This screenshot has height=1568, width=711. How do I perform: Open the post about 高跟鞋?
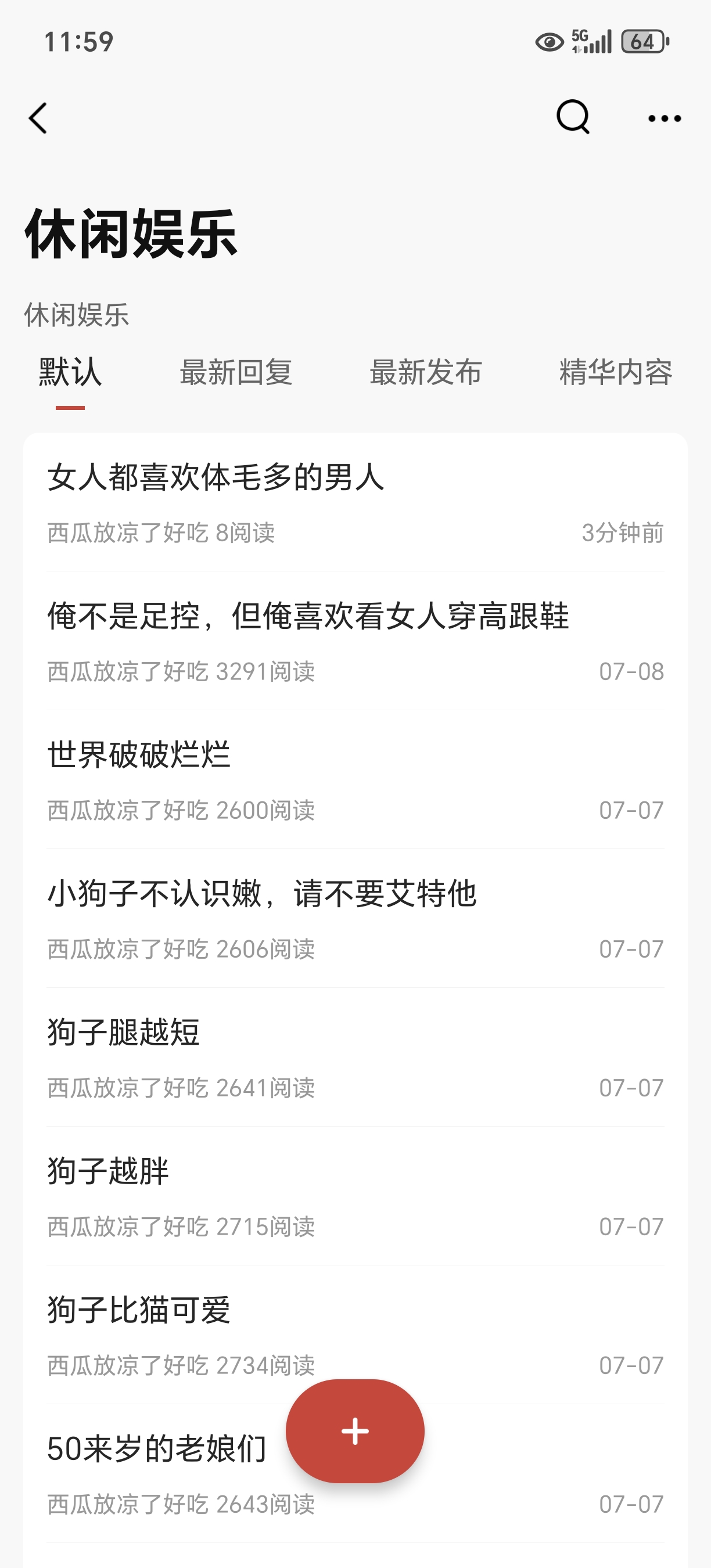click(355, 641)
